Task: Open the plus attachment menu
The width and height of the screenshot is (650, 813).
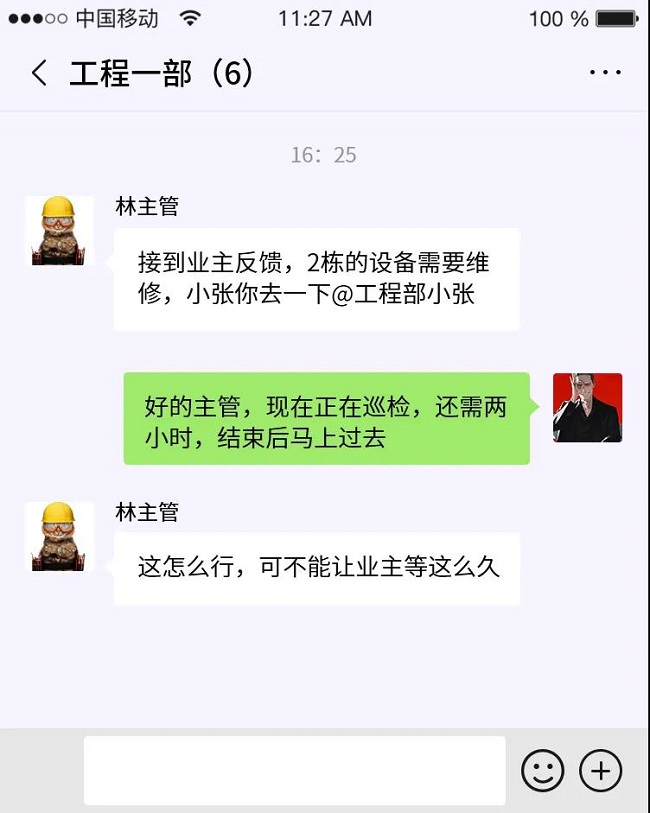Action: [x=601, y=771]
